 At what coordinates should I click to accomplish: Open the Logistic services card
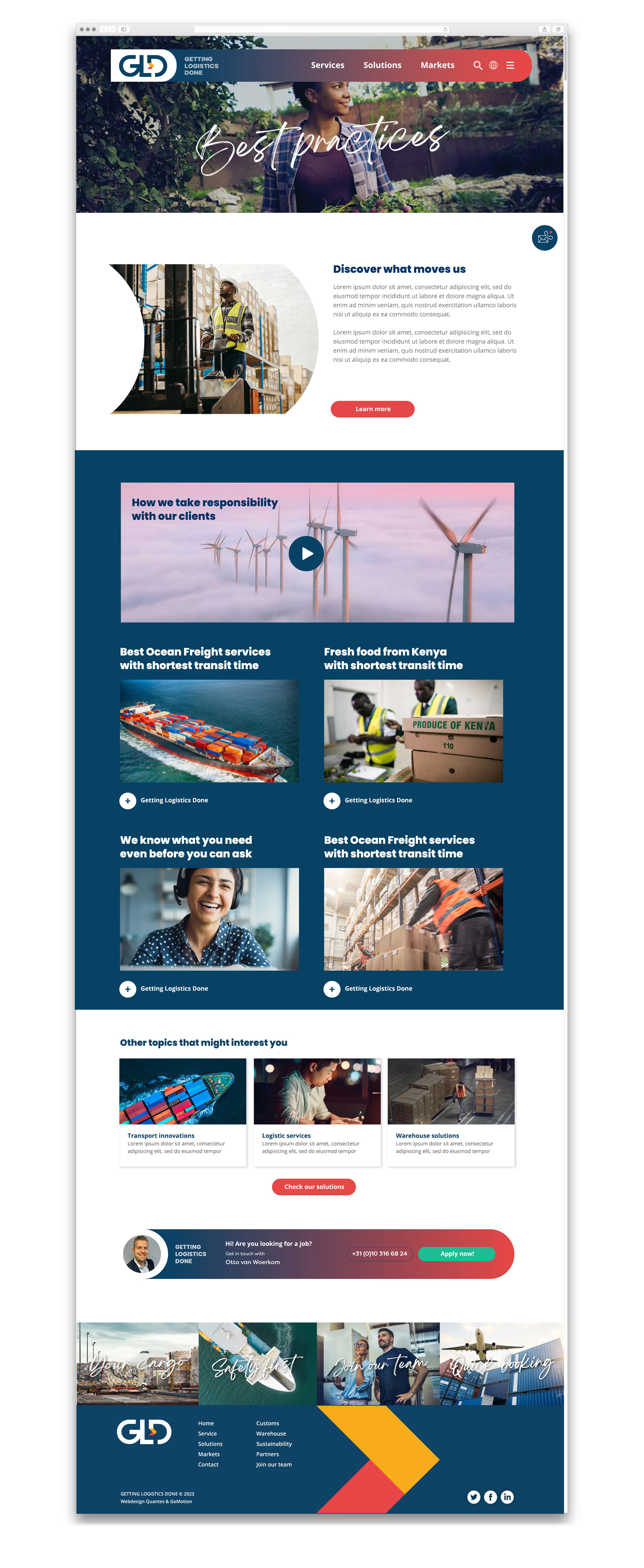pyautogui.click(x=317, y=1111)
